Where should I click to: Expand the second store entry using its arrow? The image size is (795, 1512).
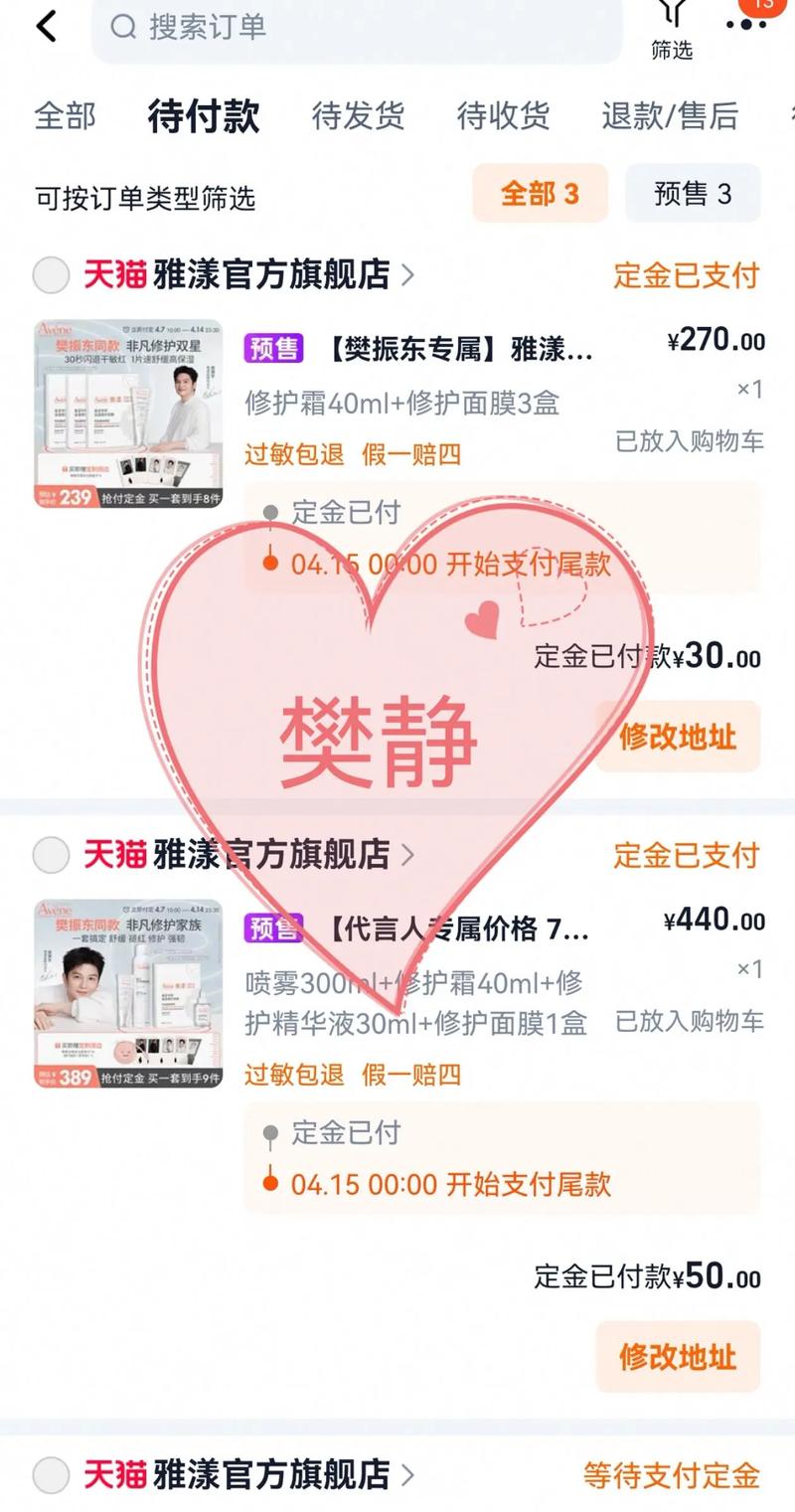point(409,856)
